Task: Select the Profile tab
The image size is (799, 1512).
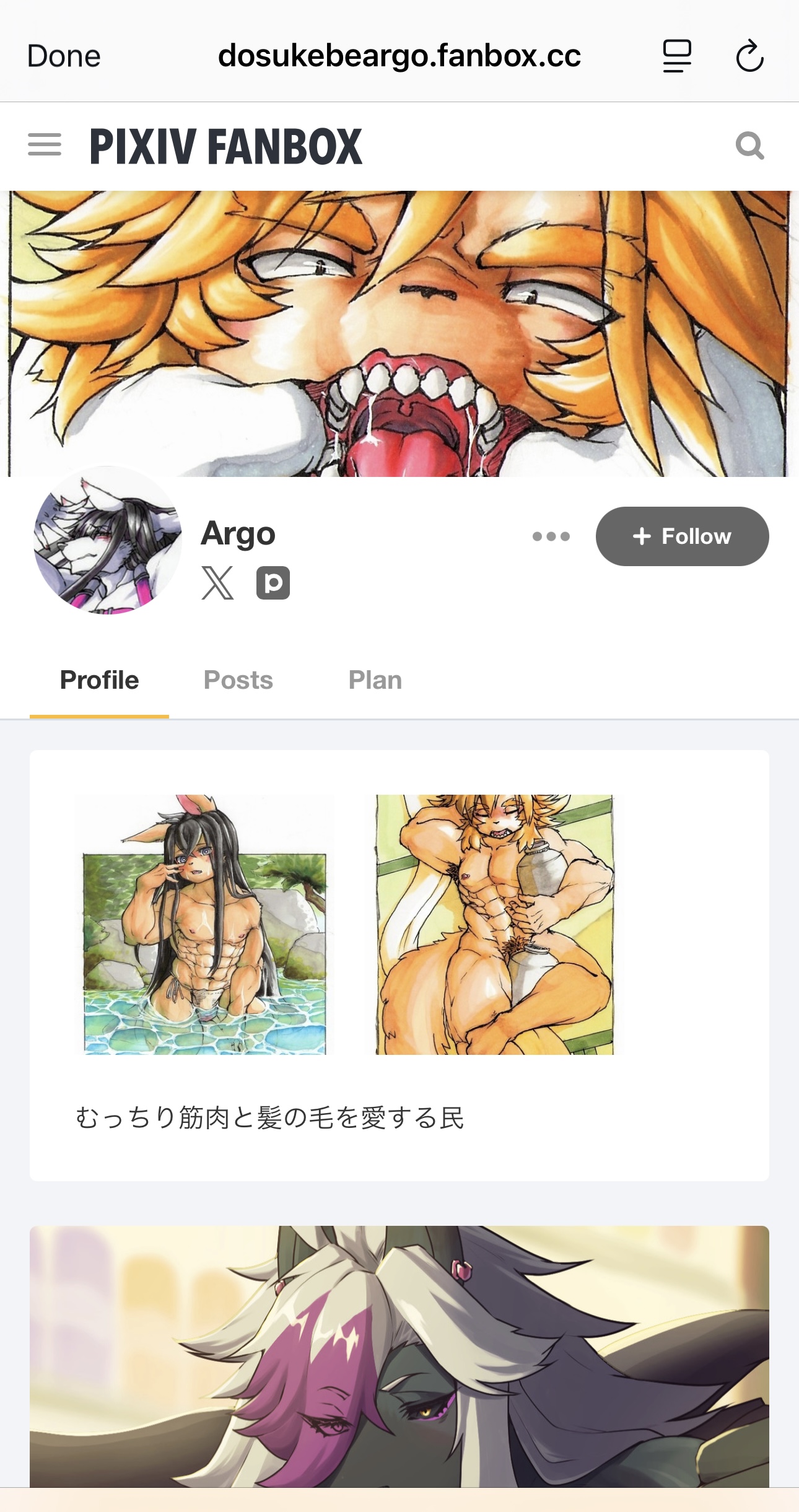Action: pyautogui.click(x=100, y=680)
